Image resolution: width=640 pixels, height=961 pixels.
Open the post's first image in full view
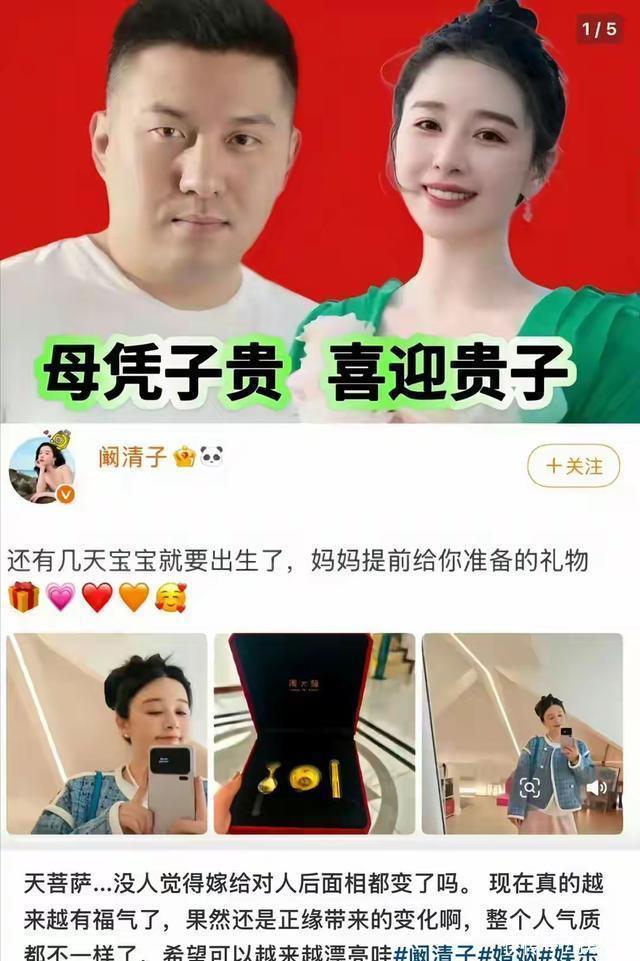107,733
